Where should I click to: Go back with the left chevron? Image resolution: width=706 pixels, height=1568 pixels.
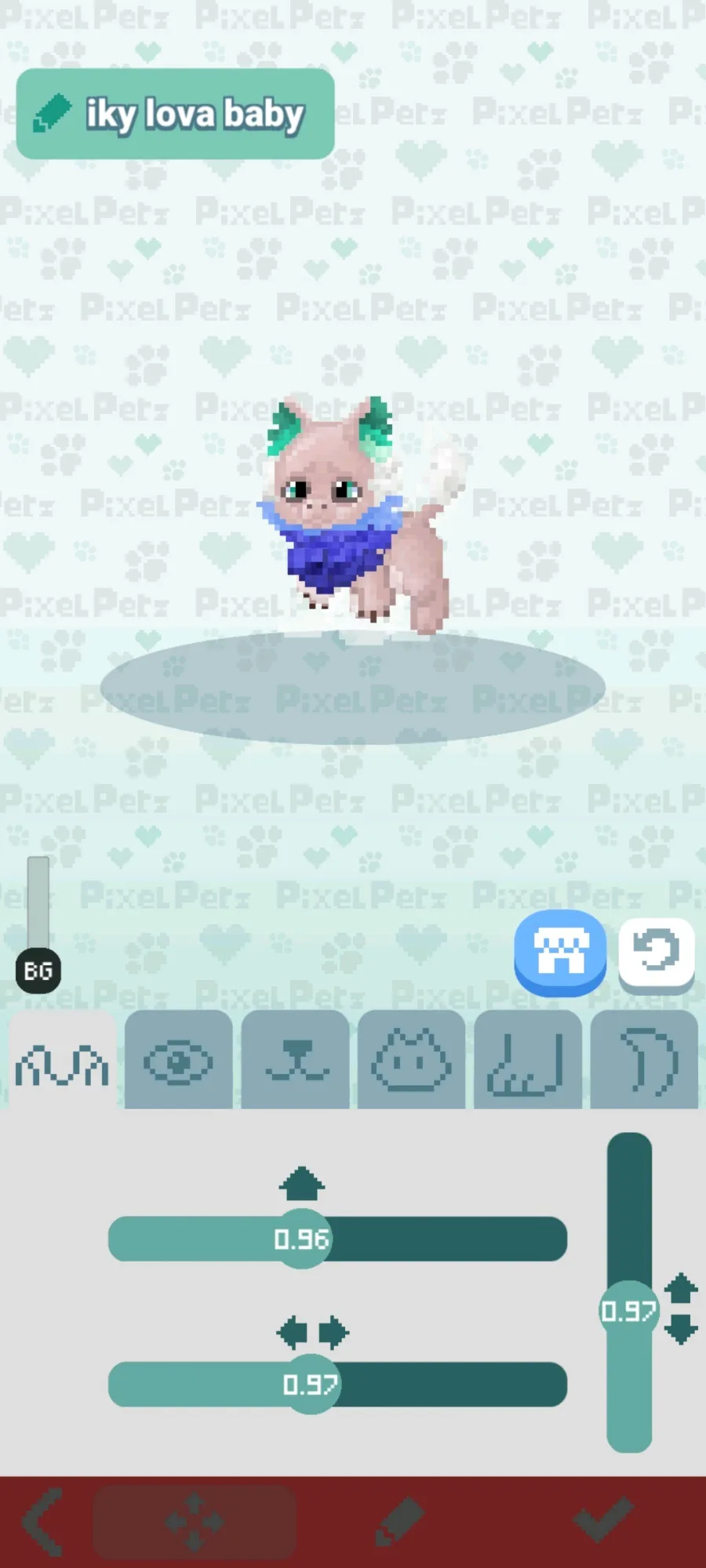tap(42, 1523)
